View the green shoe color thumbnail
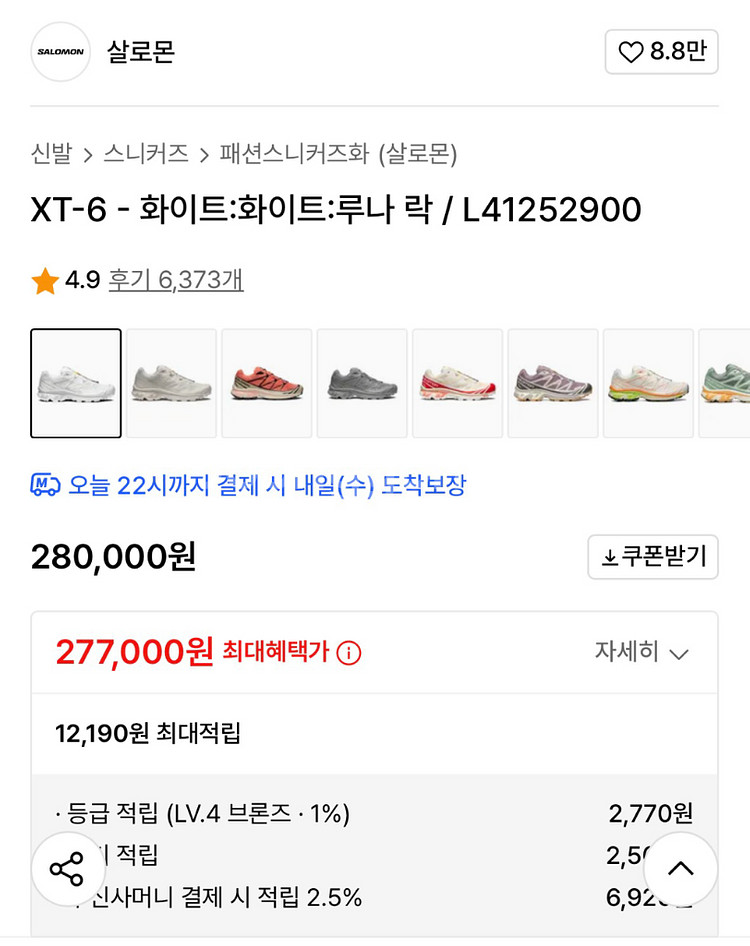The height and width of the screenshot is (946, 750). [x=725, y=383]
